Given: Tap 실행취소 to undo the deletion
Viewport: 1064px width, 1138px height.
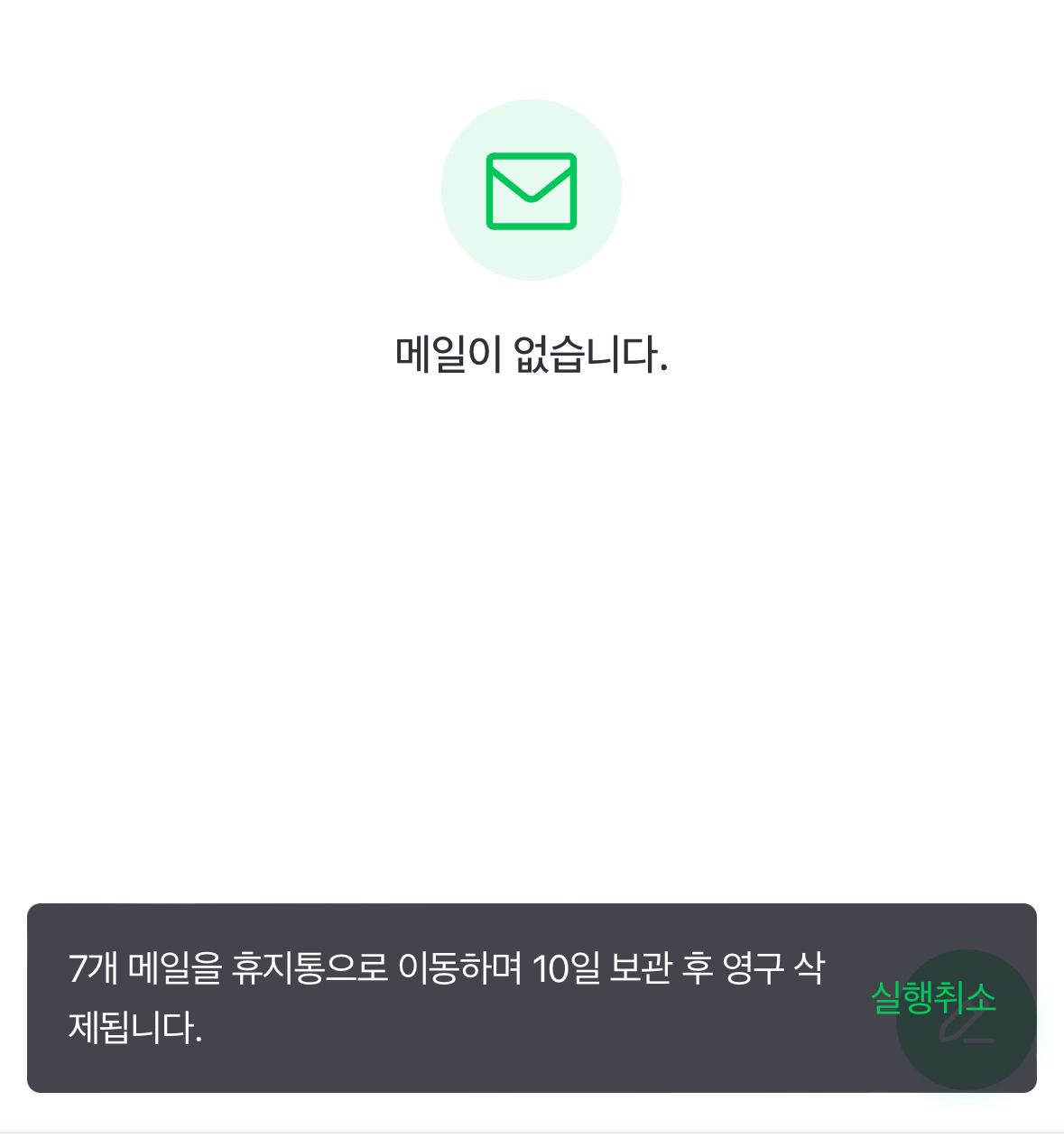Looking at the screenshot, I should coord(932,997).
